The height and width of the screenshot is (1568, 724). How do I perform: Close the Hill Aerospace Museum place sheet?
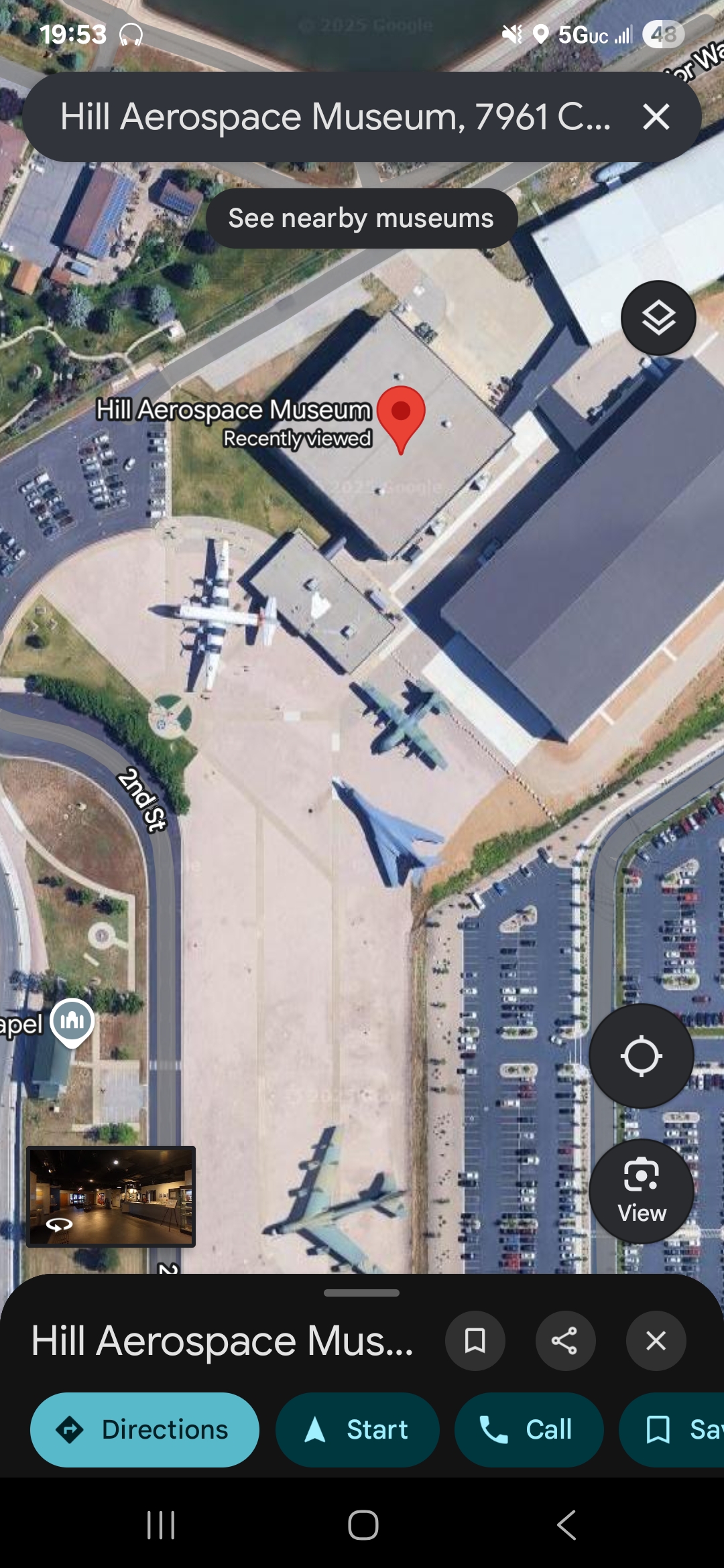pyautogui.click(x=656, y=1341)
